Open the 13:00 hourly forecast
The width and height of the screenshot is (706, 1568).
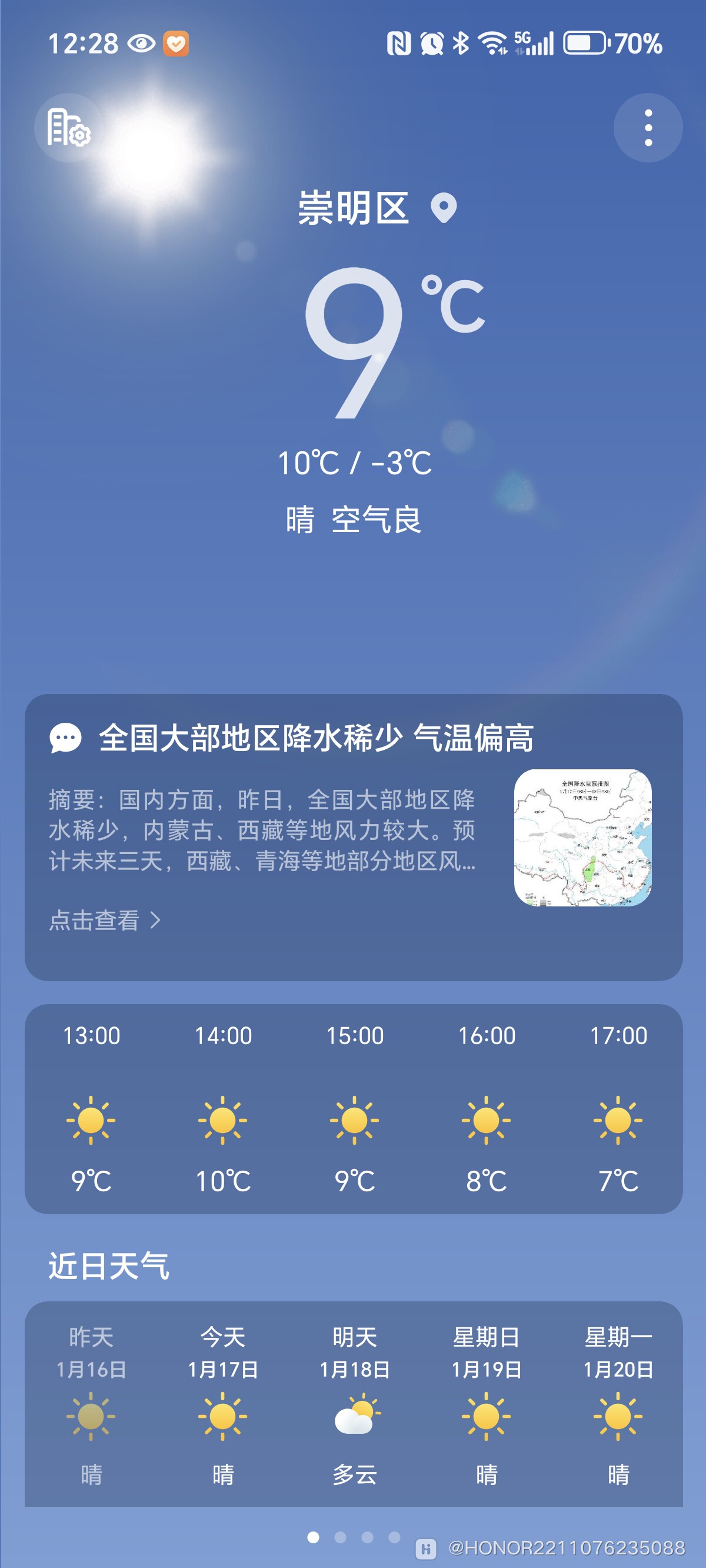pyautogui.click(x=91, y=1108)
